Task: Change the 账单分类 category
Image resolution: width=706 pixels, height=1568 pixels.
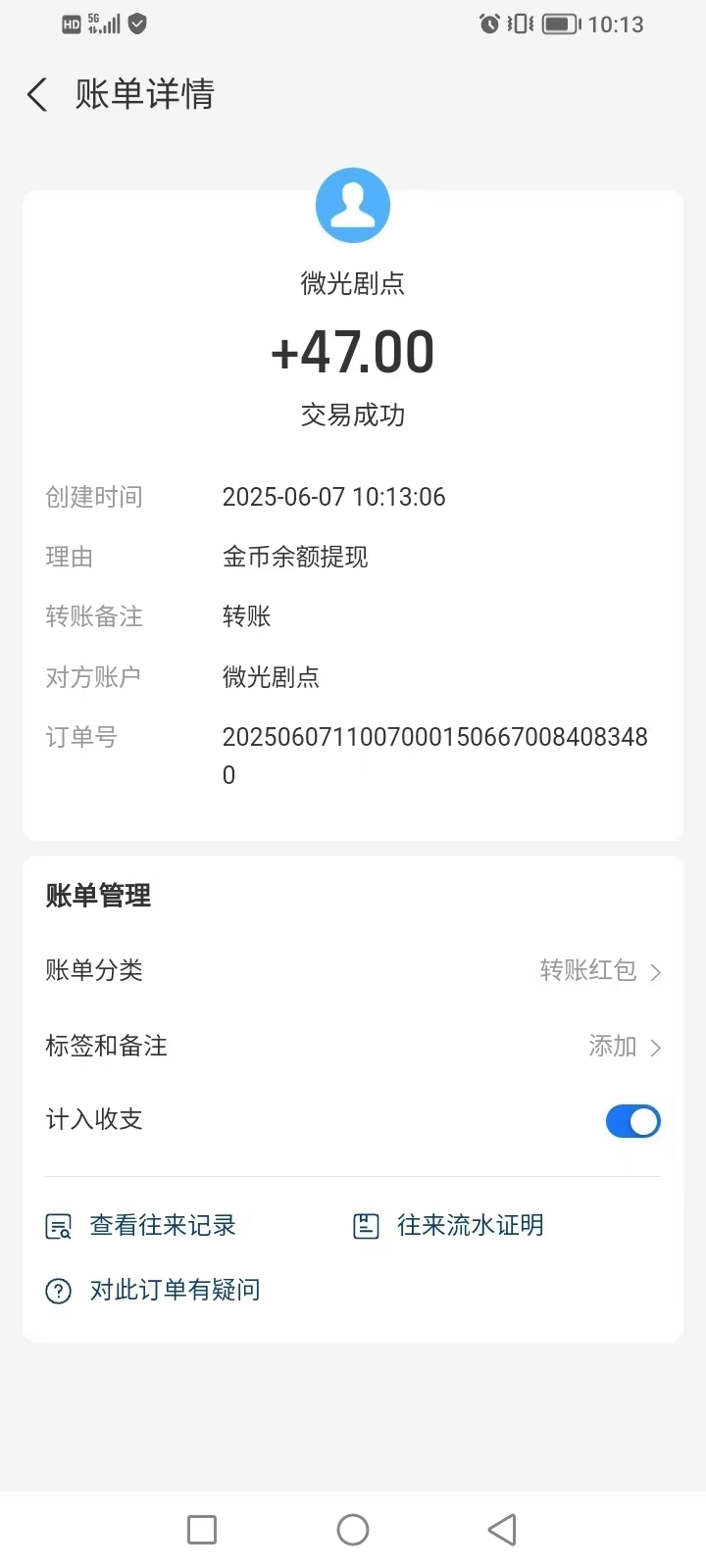Action: (x=600, y=971)
